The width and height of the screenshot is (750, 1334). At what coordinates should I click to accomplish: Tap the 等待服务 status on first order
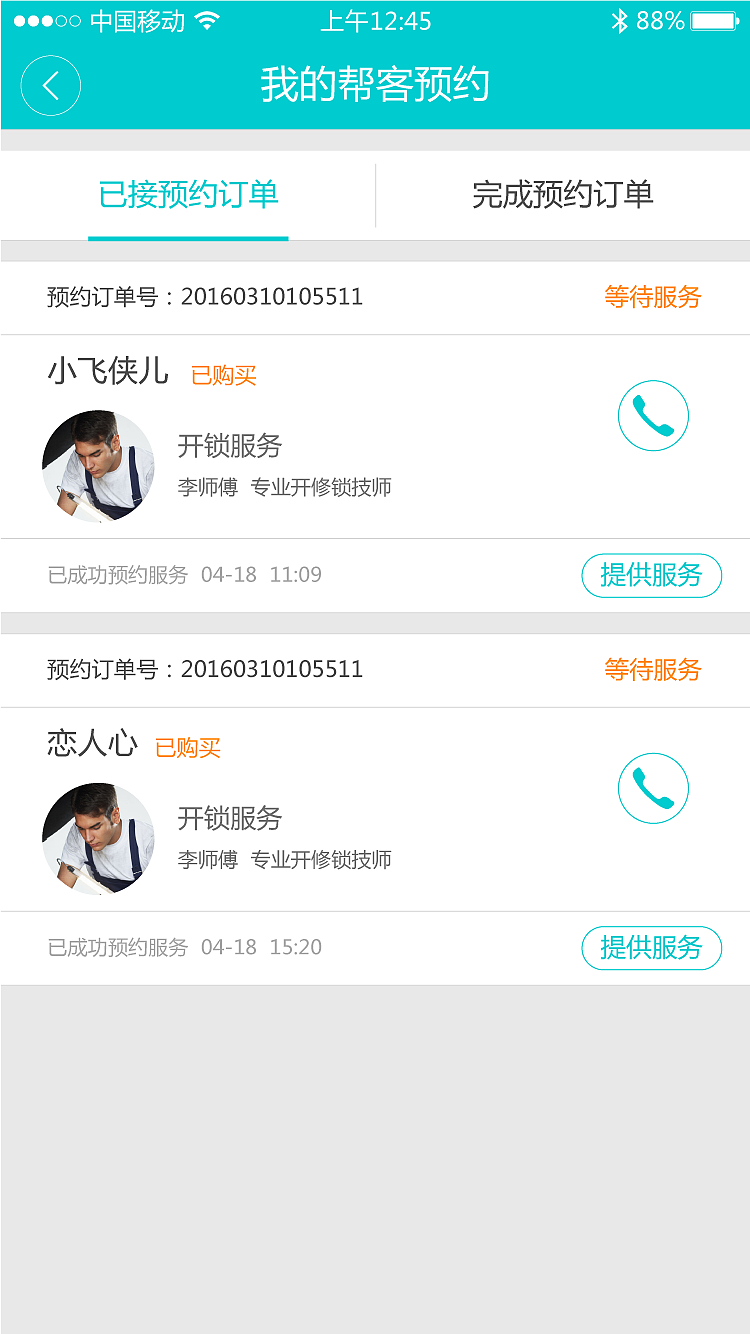(652, 297)
